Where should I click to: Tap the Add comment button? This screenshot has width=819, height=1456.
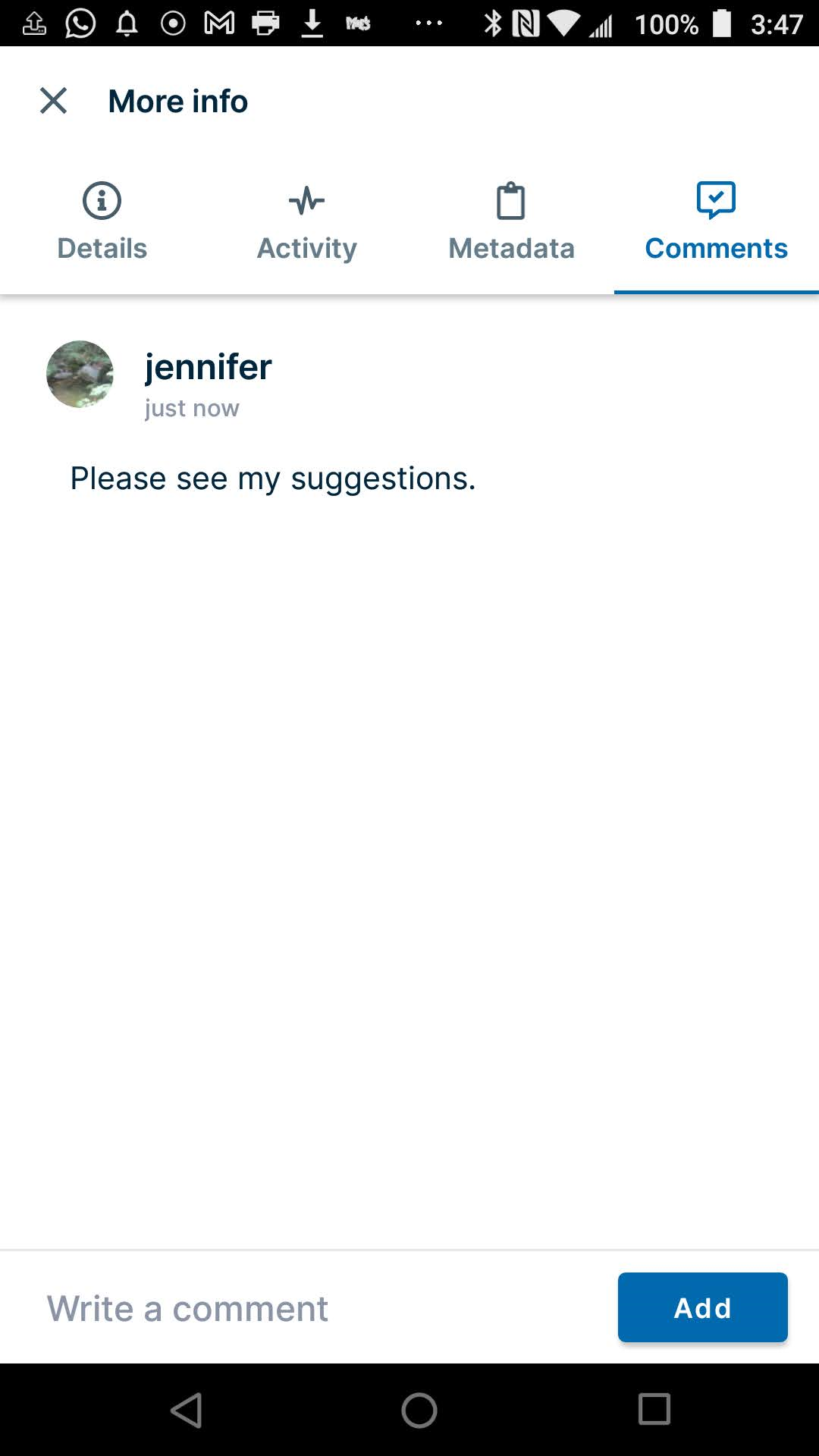702,1308
